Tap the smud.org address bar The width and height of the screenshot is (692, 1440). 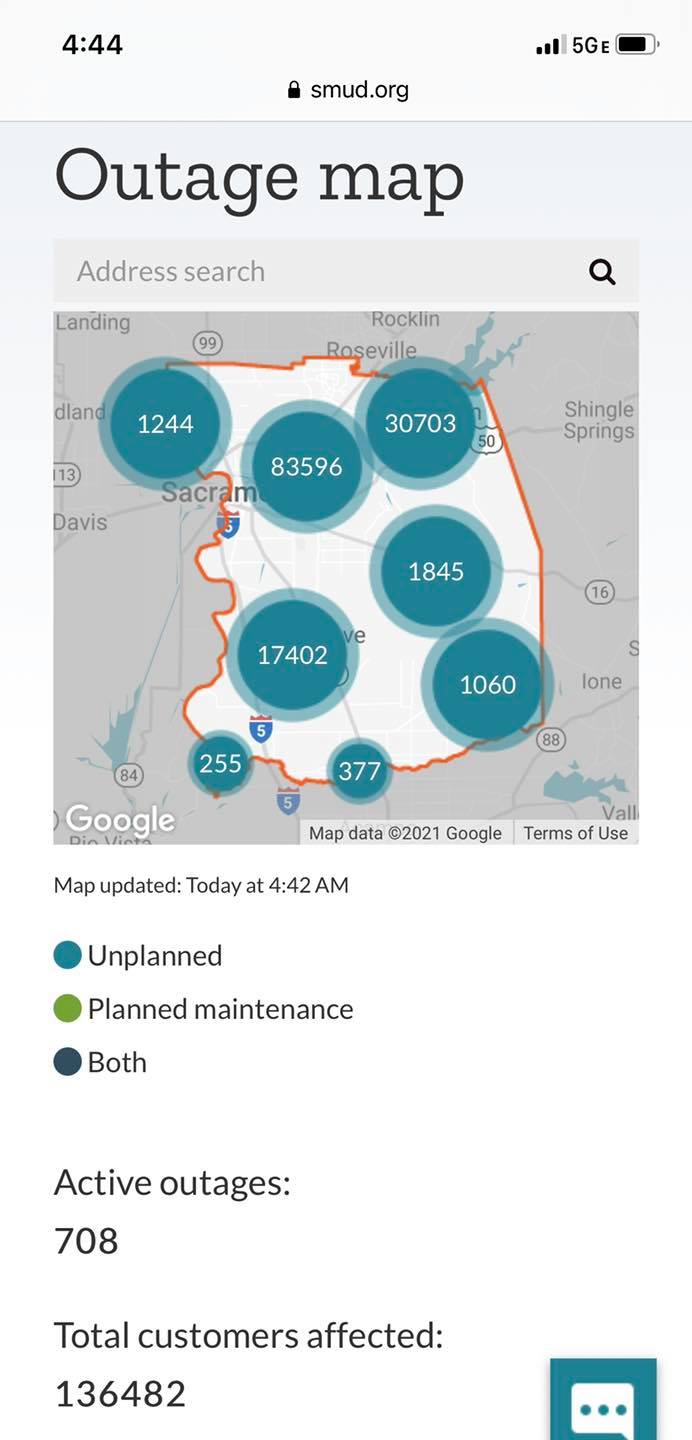pos(347,90)
